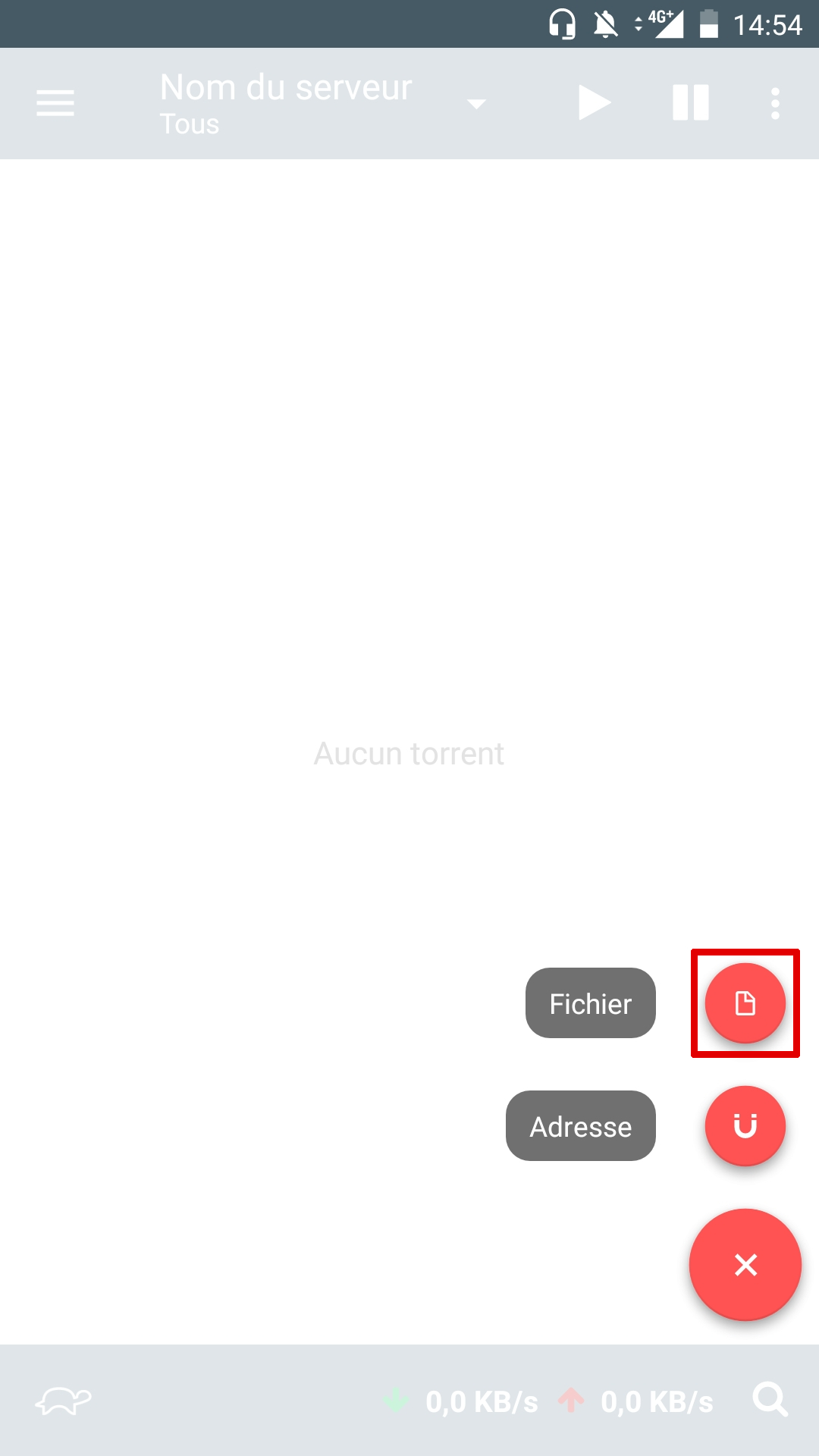Select the magnet link Adresse icon

745,1125
